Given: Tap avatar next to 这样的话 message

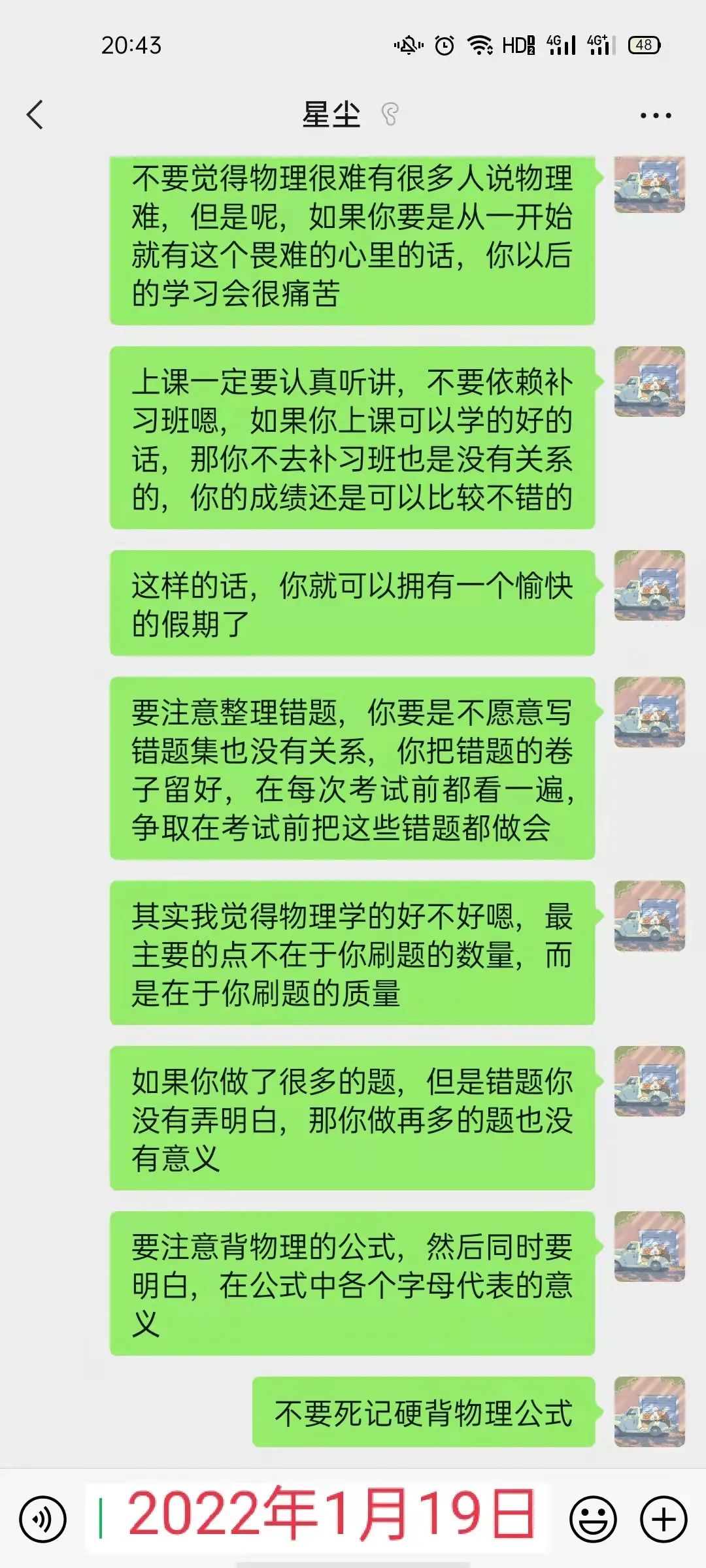Looking at the screenshot, I should tap(649, 585).
